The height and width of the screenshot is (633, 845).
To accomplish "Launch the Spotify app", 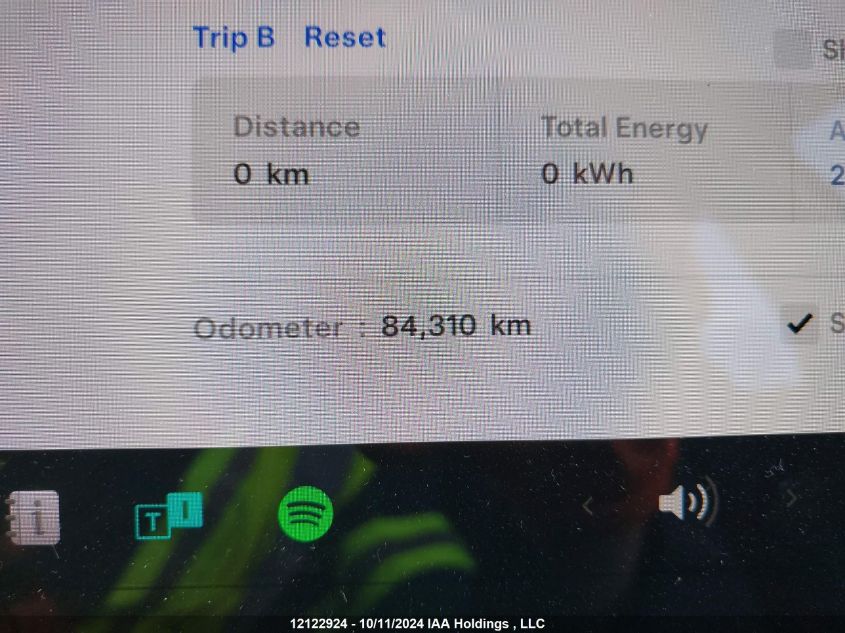I will 305,514.
